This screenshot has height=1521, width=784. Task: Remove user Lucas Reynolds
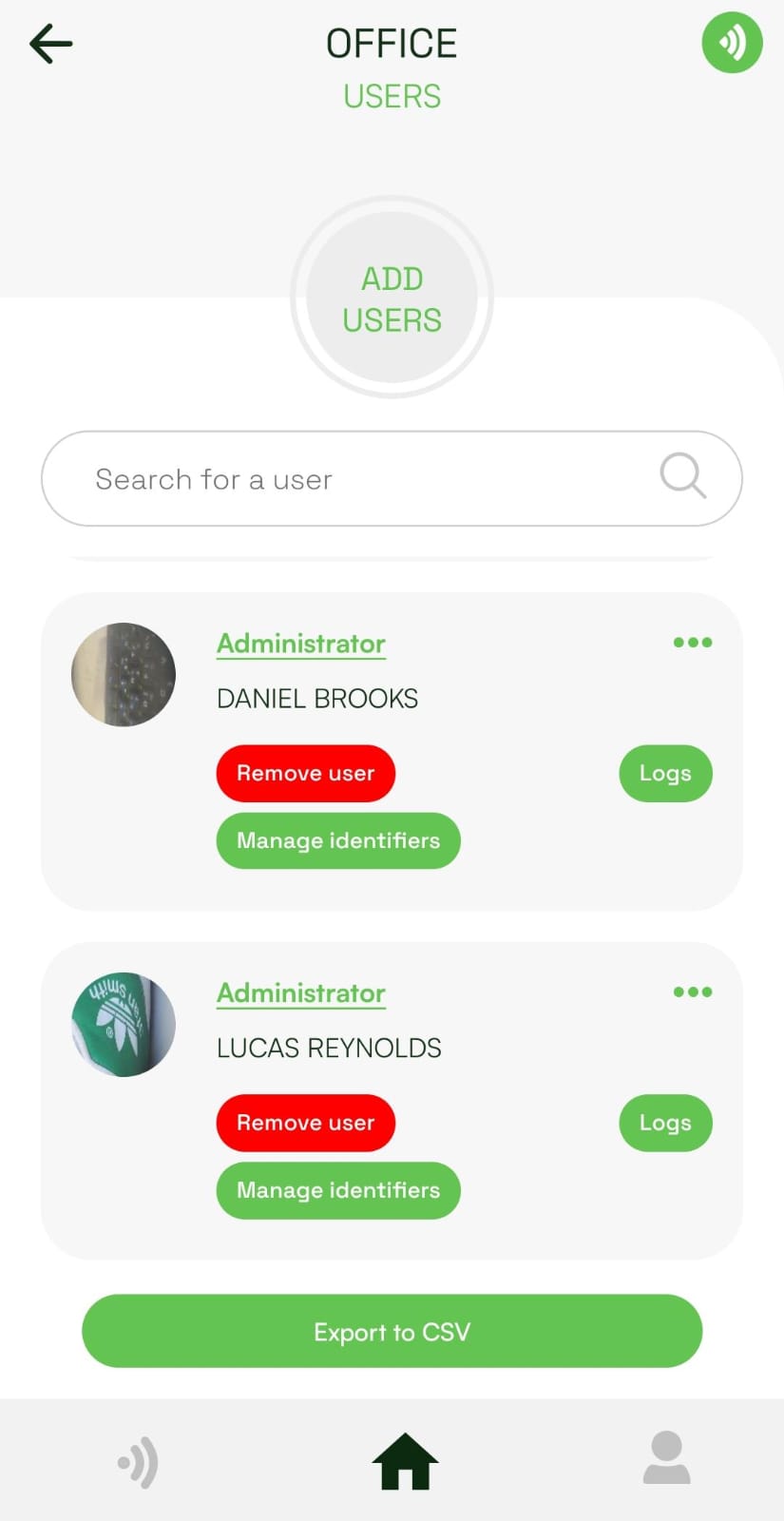click(x=305, y=1124)
